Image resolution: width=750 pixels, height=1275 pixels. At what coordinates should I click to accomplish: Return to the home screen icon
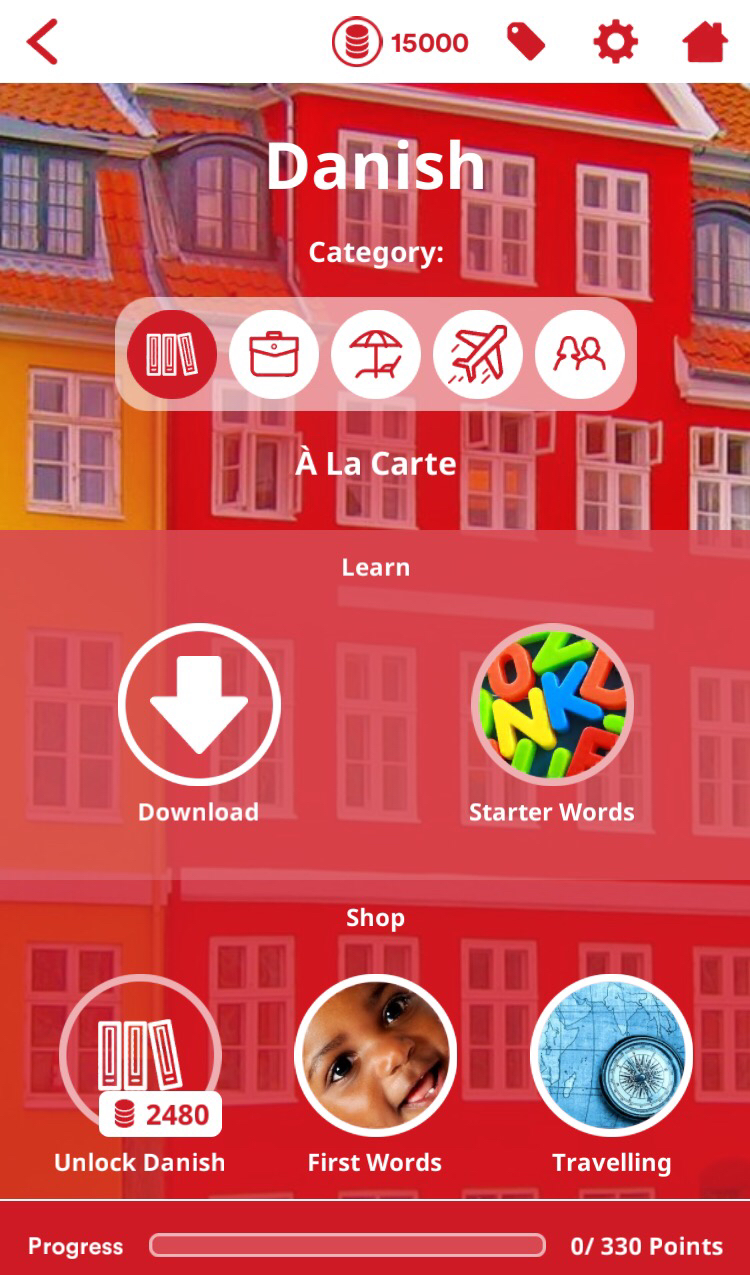pos(704,42)
